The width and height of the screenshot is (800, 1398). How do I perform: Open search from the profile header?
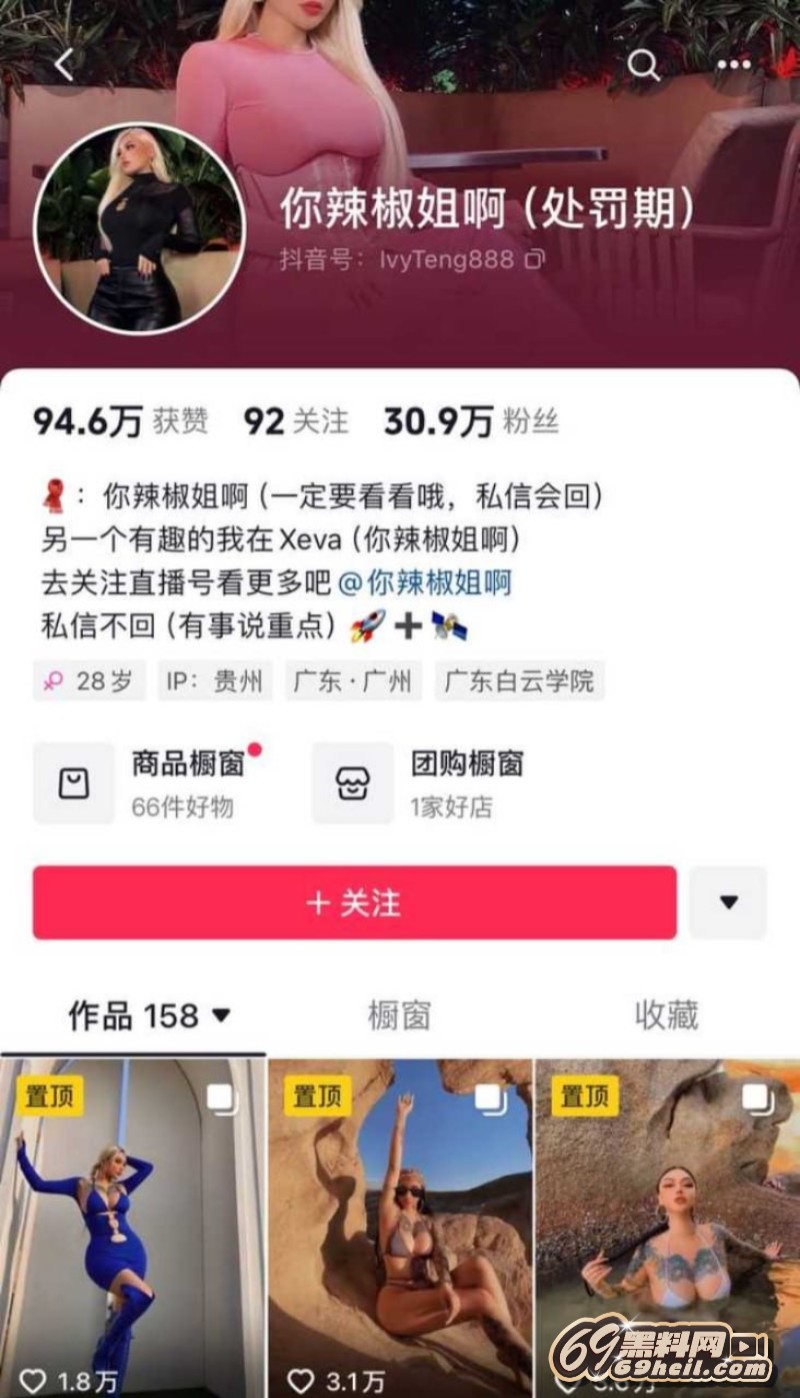click(x=643, y=66)
